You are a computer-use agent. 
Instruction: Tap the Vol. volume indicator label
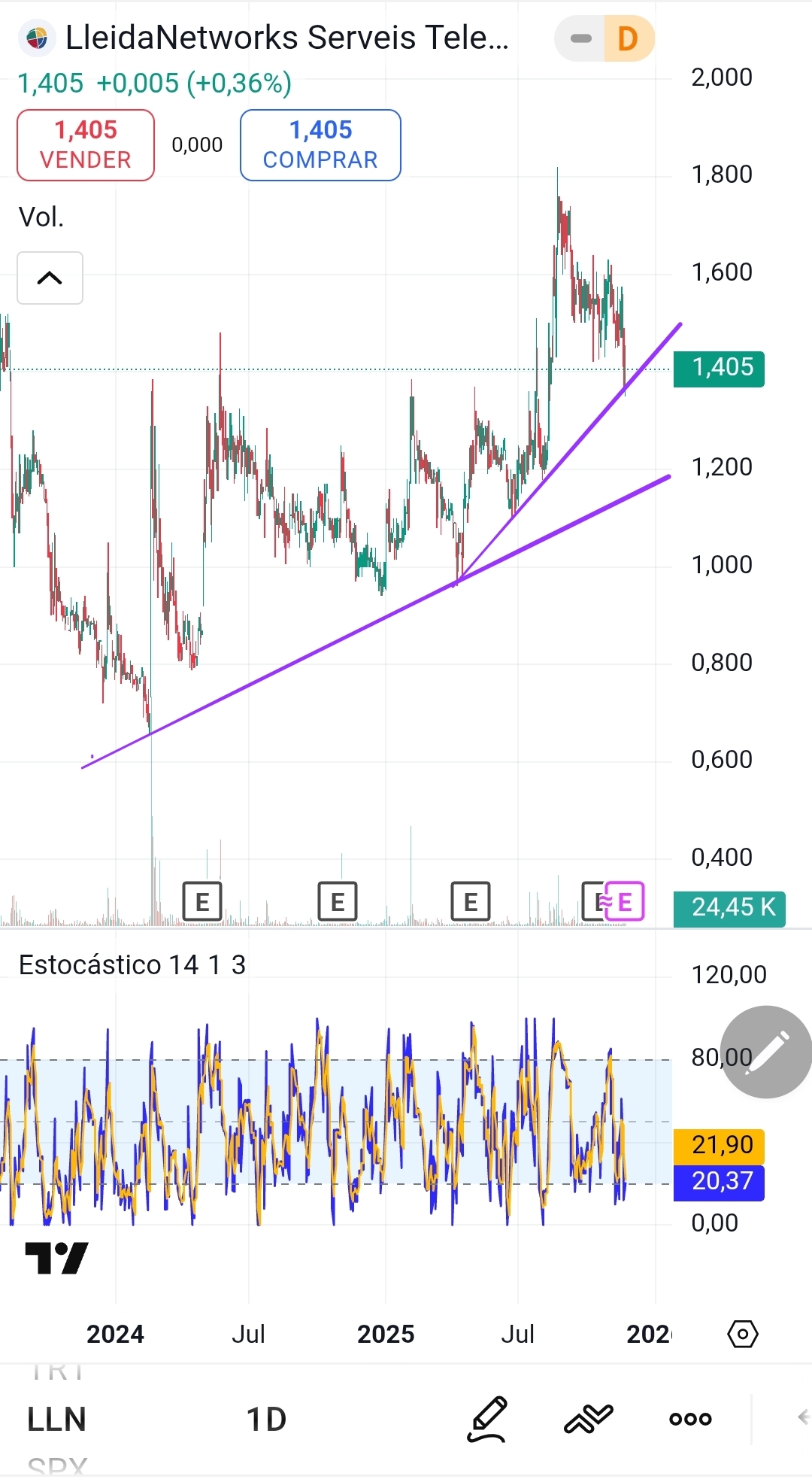(41, 217)
